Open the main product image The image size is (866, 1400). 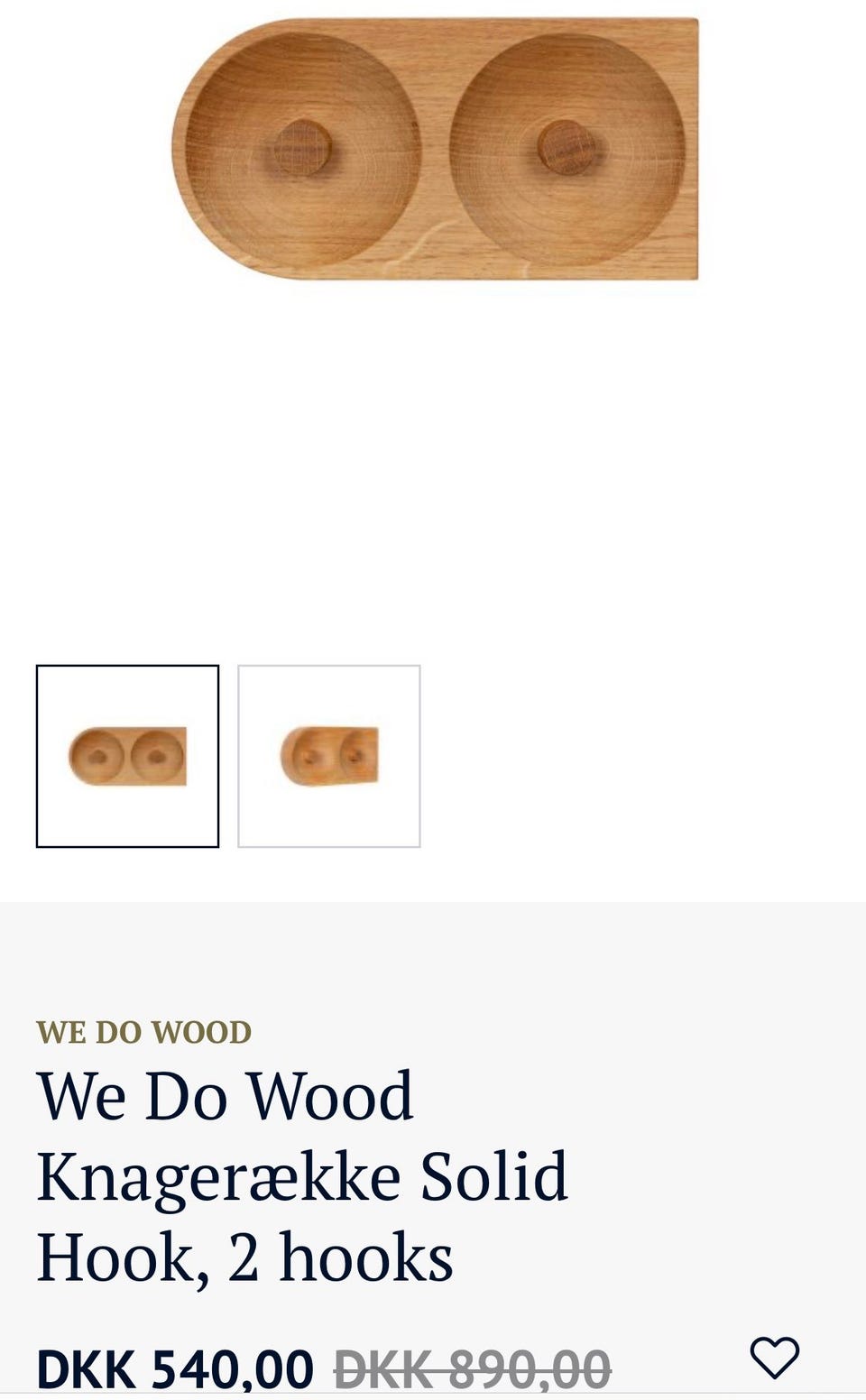click(436, 149)
